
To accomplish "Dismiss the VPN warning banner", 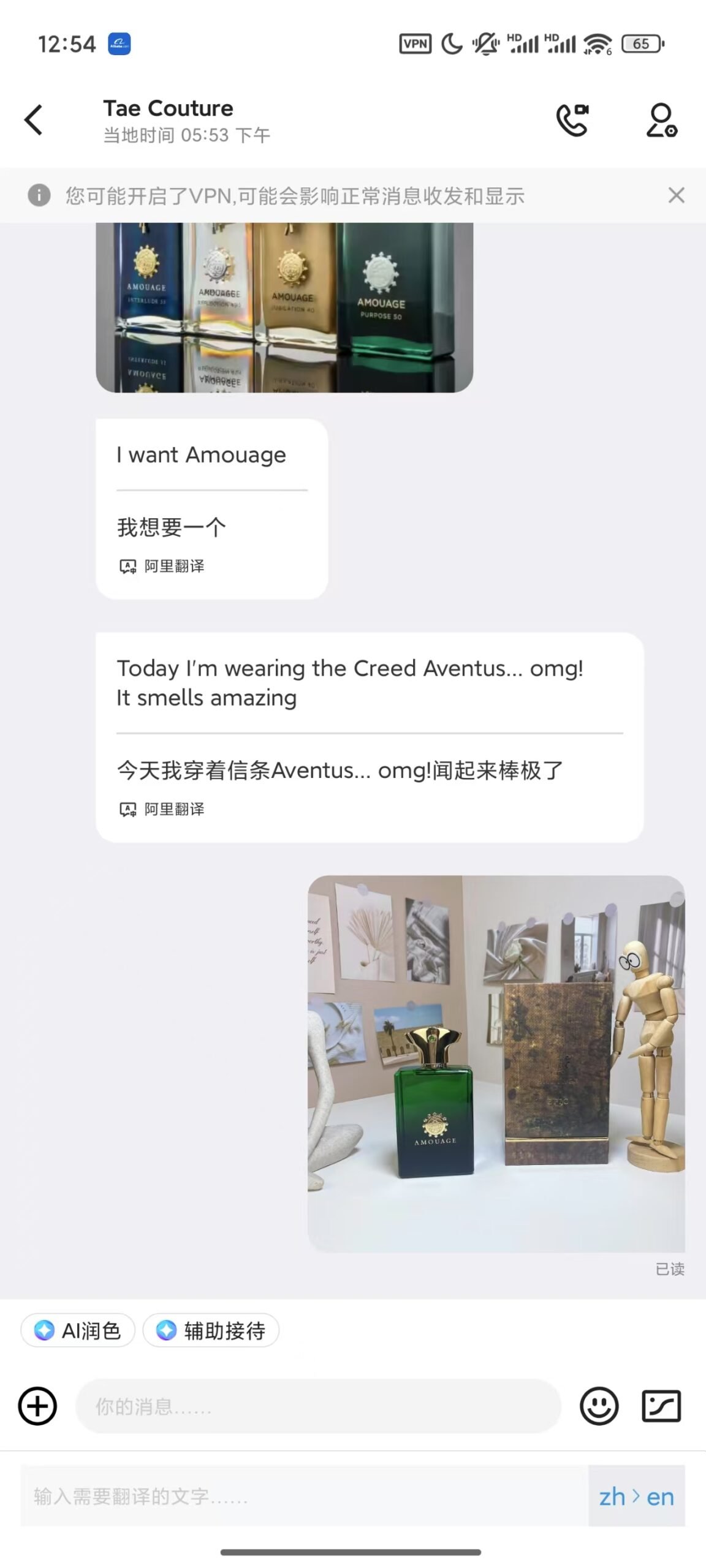I will (x=676, y=195).
